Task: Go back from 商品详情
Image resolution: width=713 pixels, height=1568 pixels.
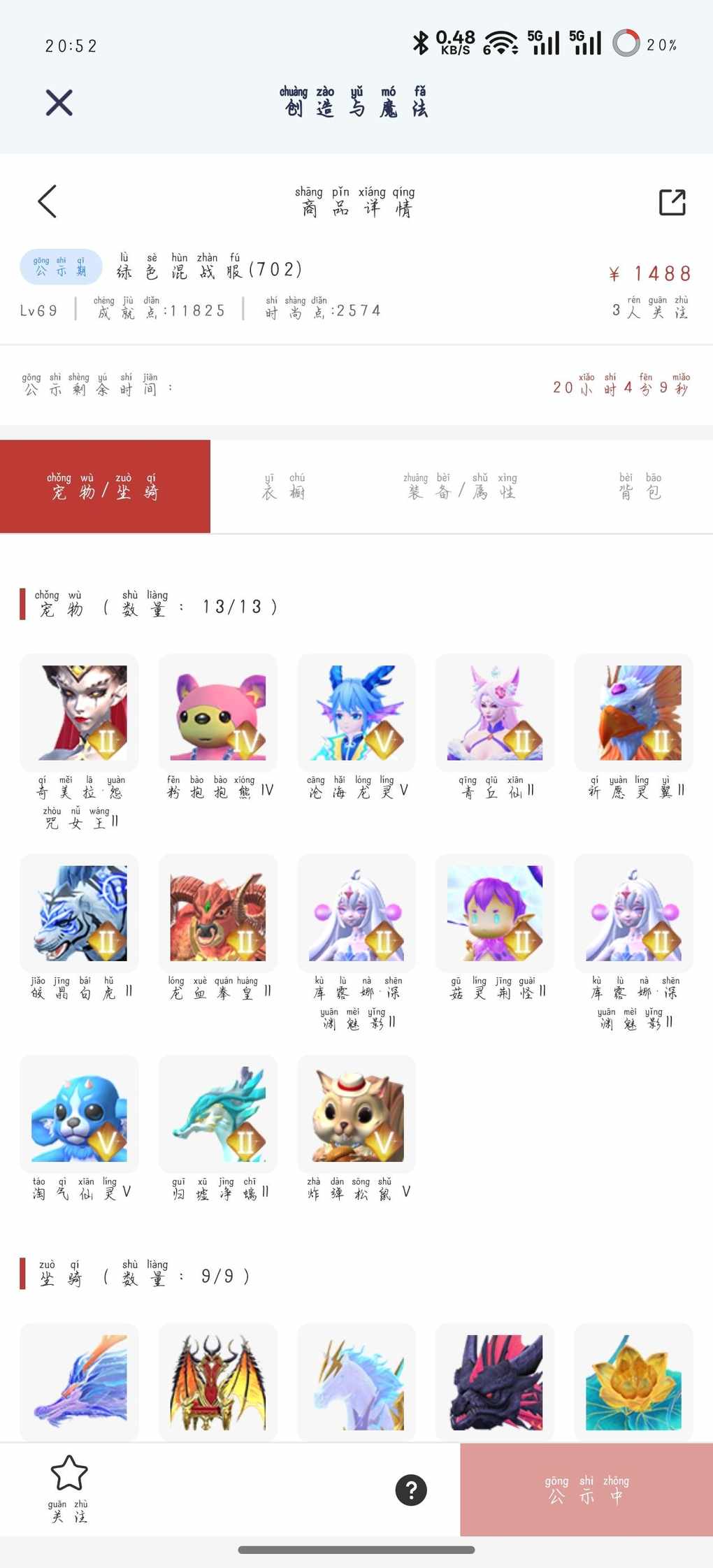Action: 48,202
